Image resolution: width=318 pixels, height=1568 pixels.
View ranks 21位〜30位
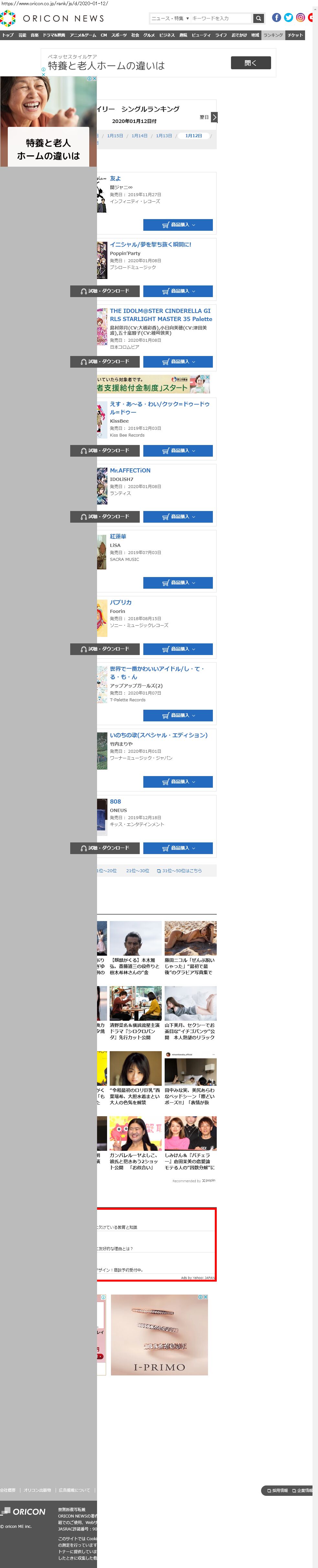pos(137,871)
